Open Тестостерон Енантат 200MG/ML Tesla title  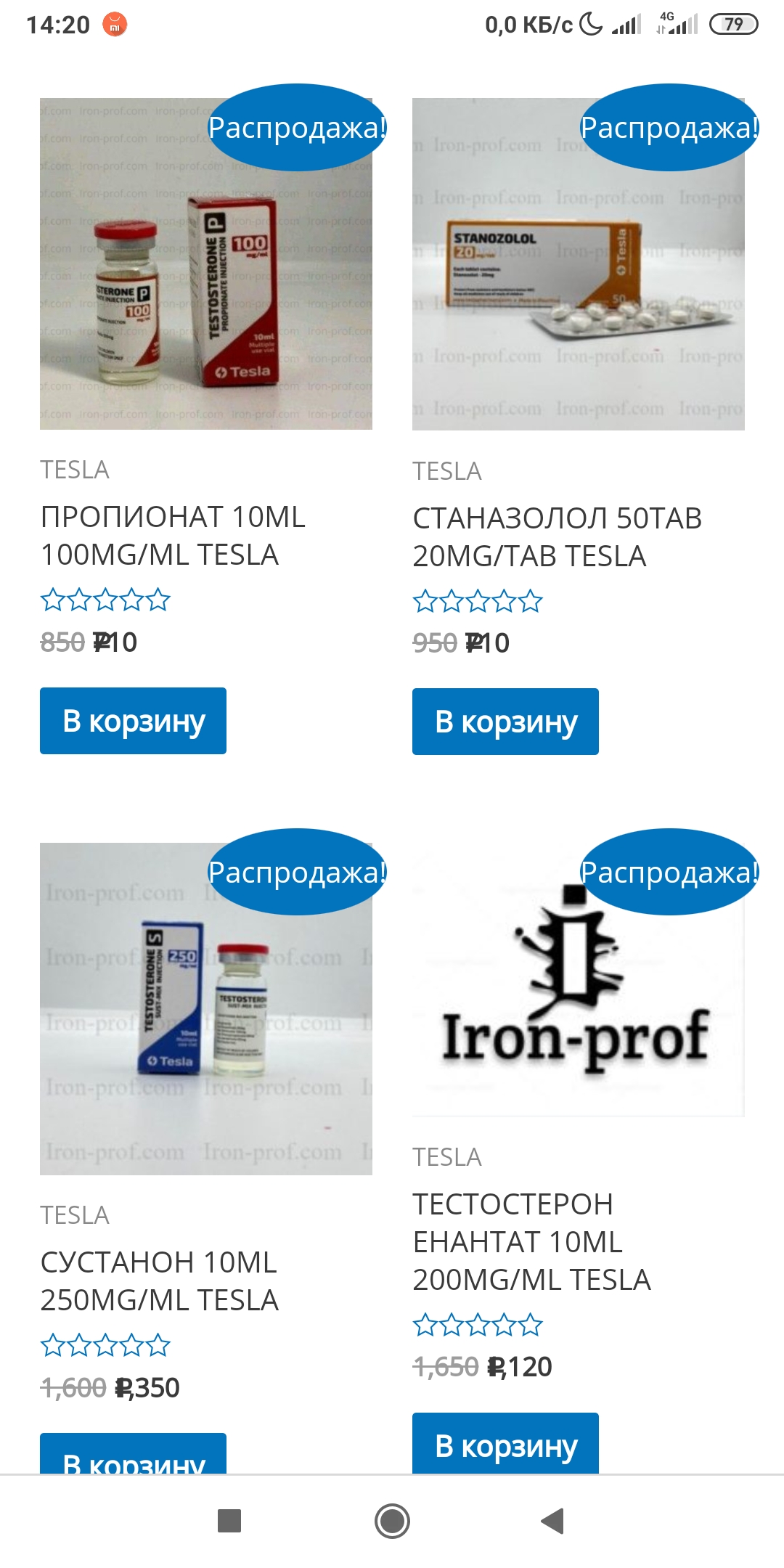(531, 1242)
